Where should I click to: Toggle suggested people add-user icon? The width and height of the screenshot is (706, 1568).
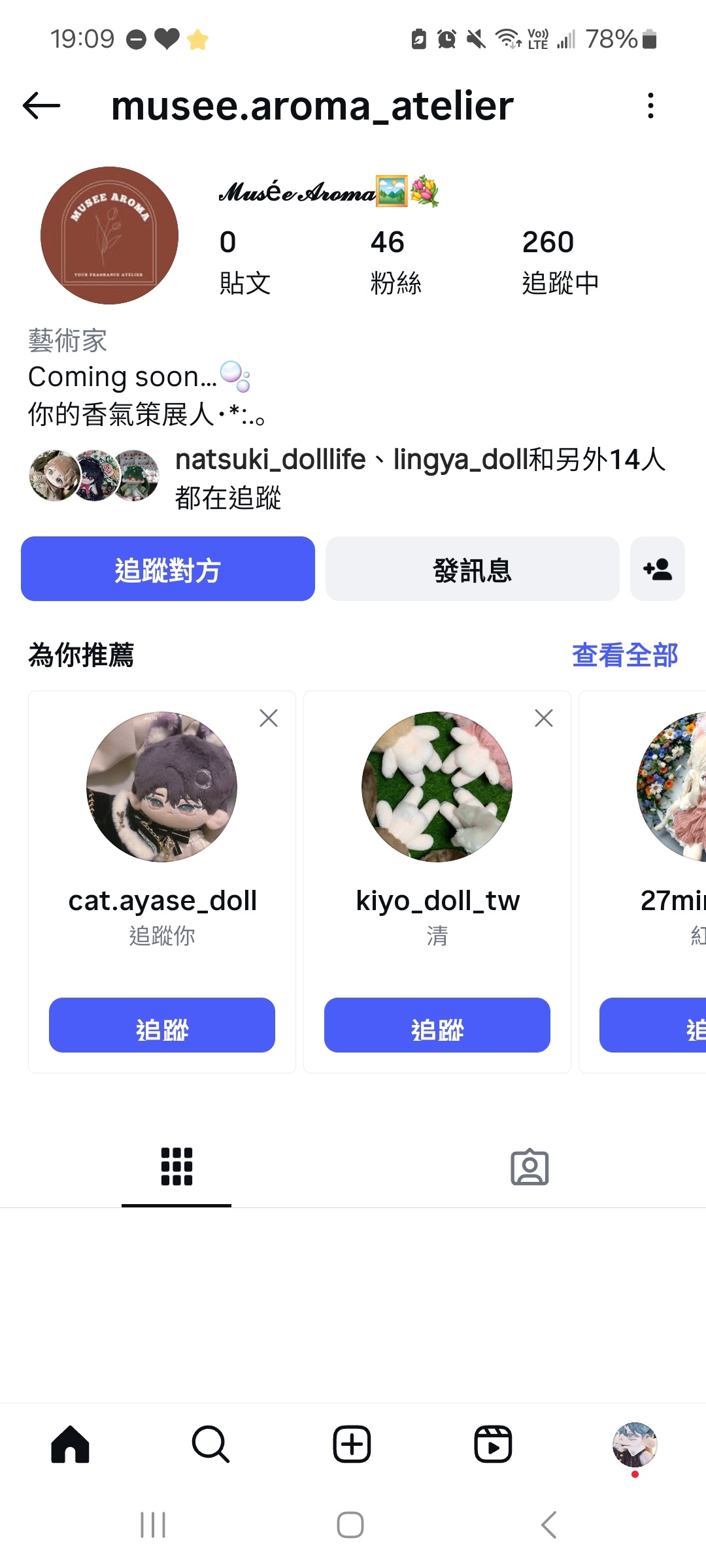click(x=657, y=569)
